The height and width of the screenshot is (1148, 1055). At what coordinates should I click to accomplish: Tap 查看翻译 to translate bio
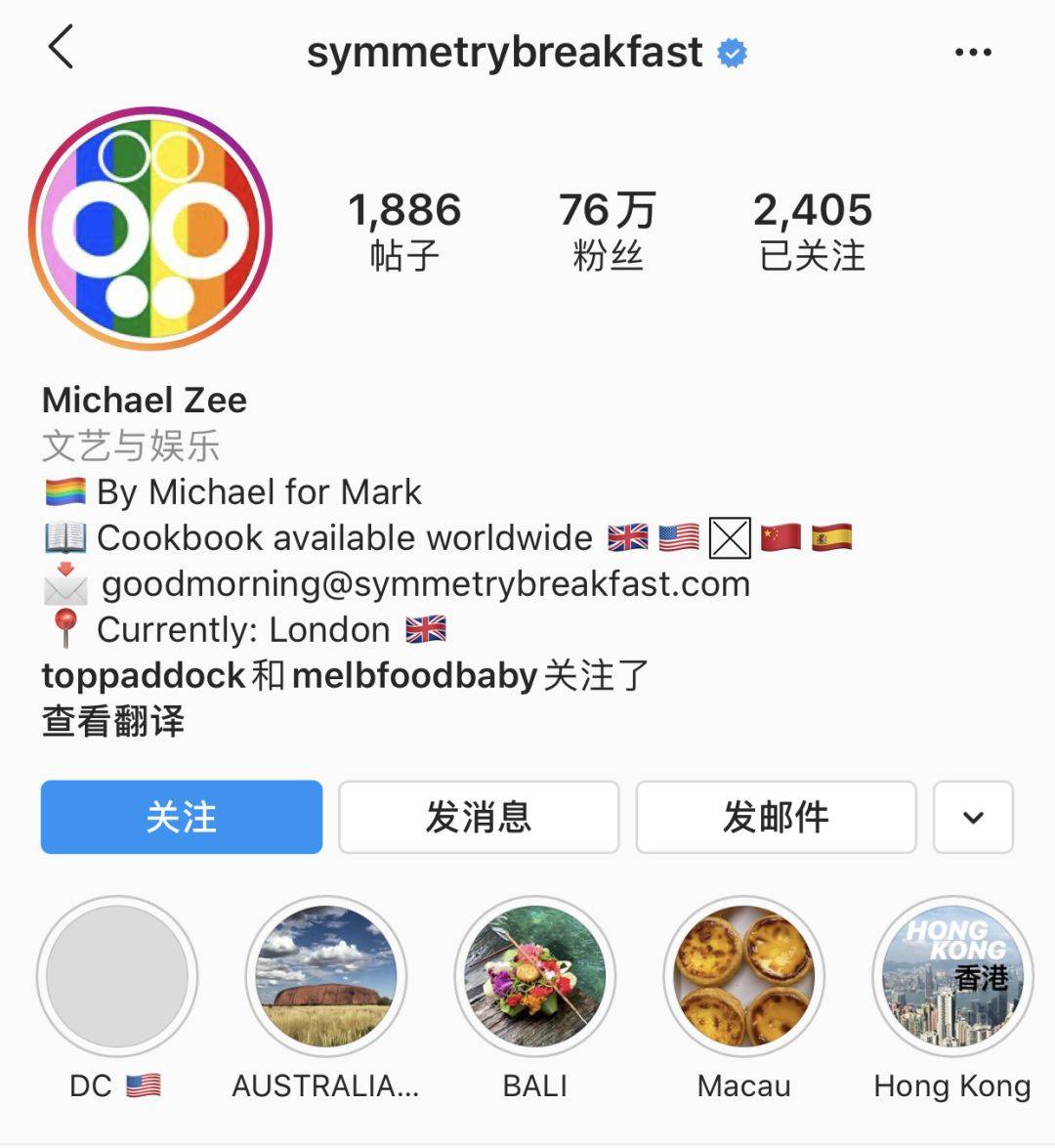[113, 721]
